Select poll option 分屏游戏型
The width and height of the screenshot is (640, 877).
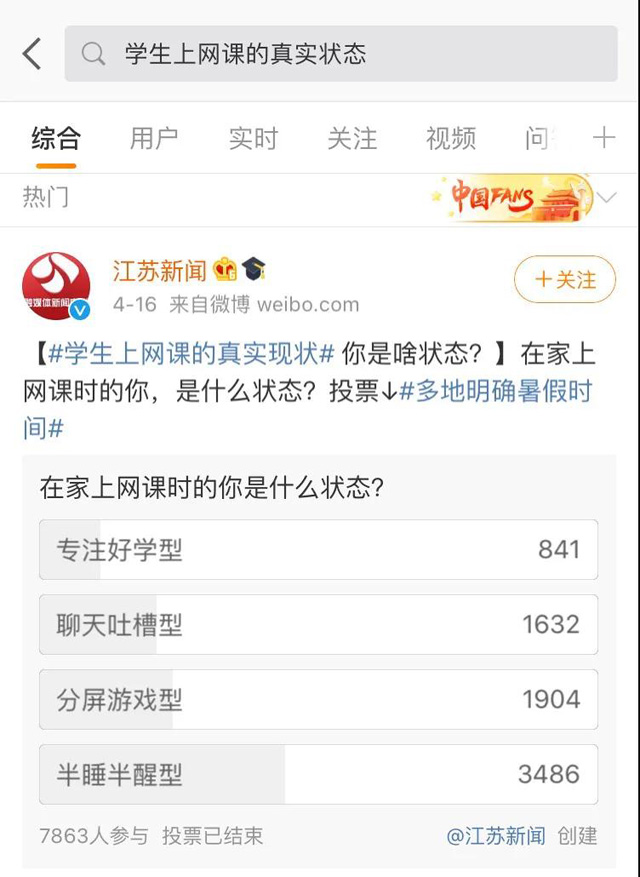pyautogui.click(x=318, y=699)
